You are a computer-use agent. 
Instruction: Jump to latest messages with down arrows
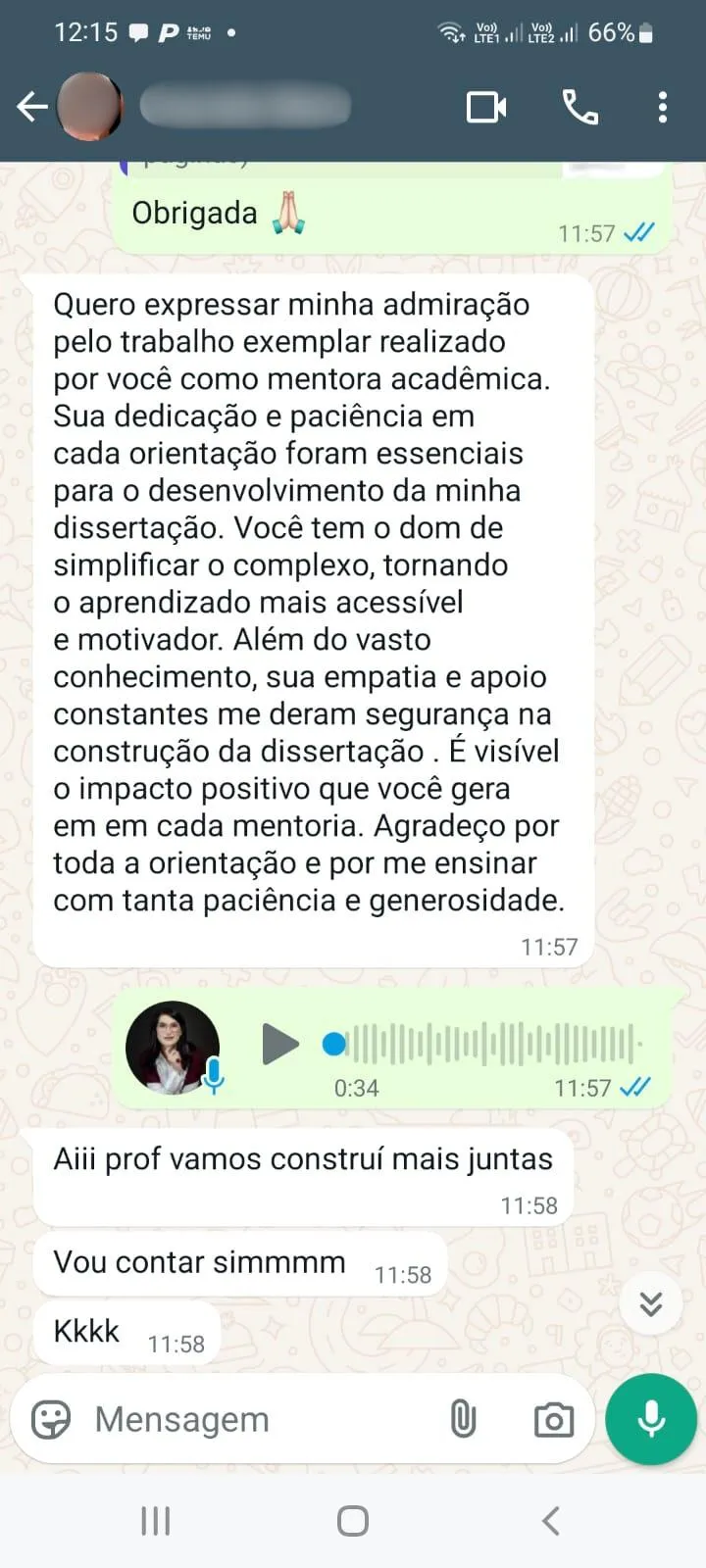pyautogui.click(x=651, y=1303)
